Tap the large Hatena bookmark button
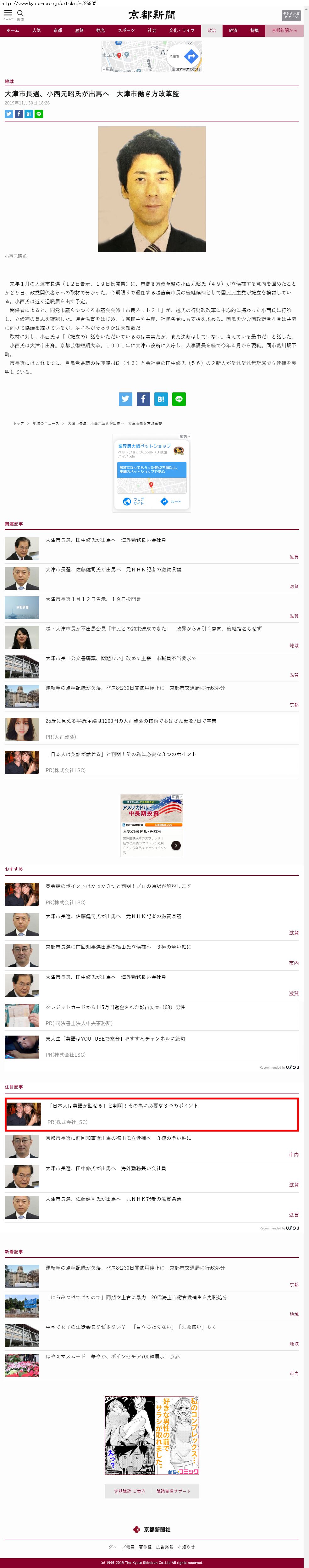The width and height of the screenshot is (309, 1568). [x=161, y=399]
